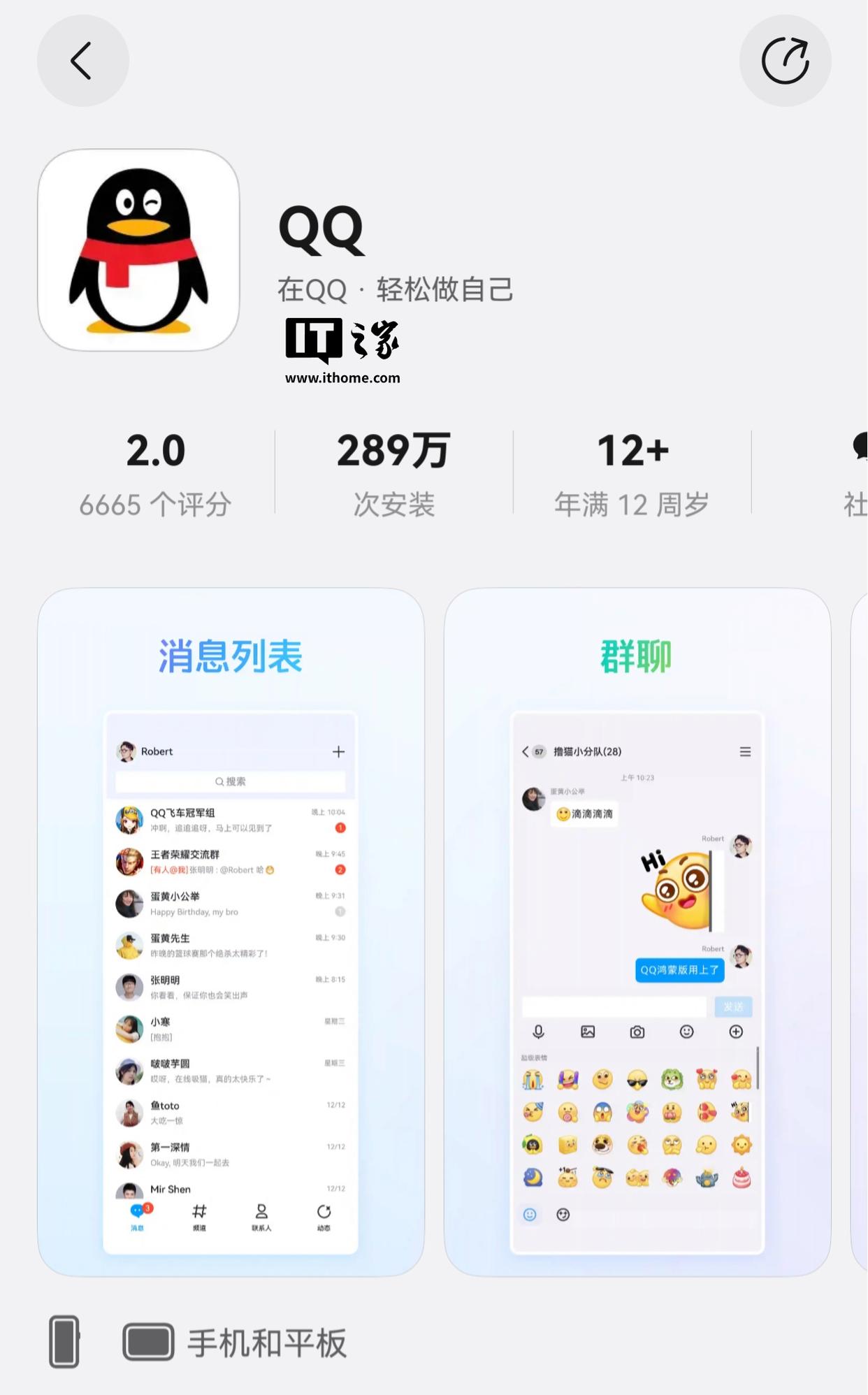View the 群聊 preview screenshot
This screenshot has height=1395, width=868.
click(x=637, y=931)
